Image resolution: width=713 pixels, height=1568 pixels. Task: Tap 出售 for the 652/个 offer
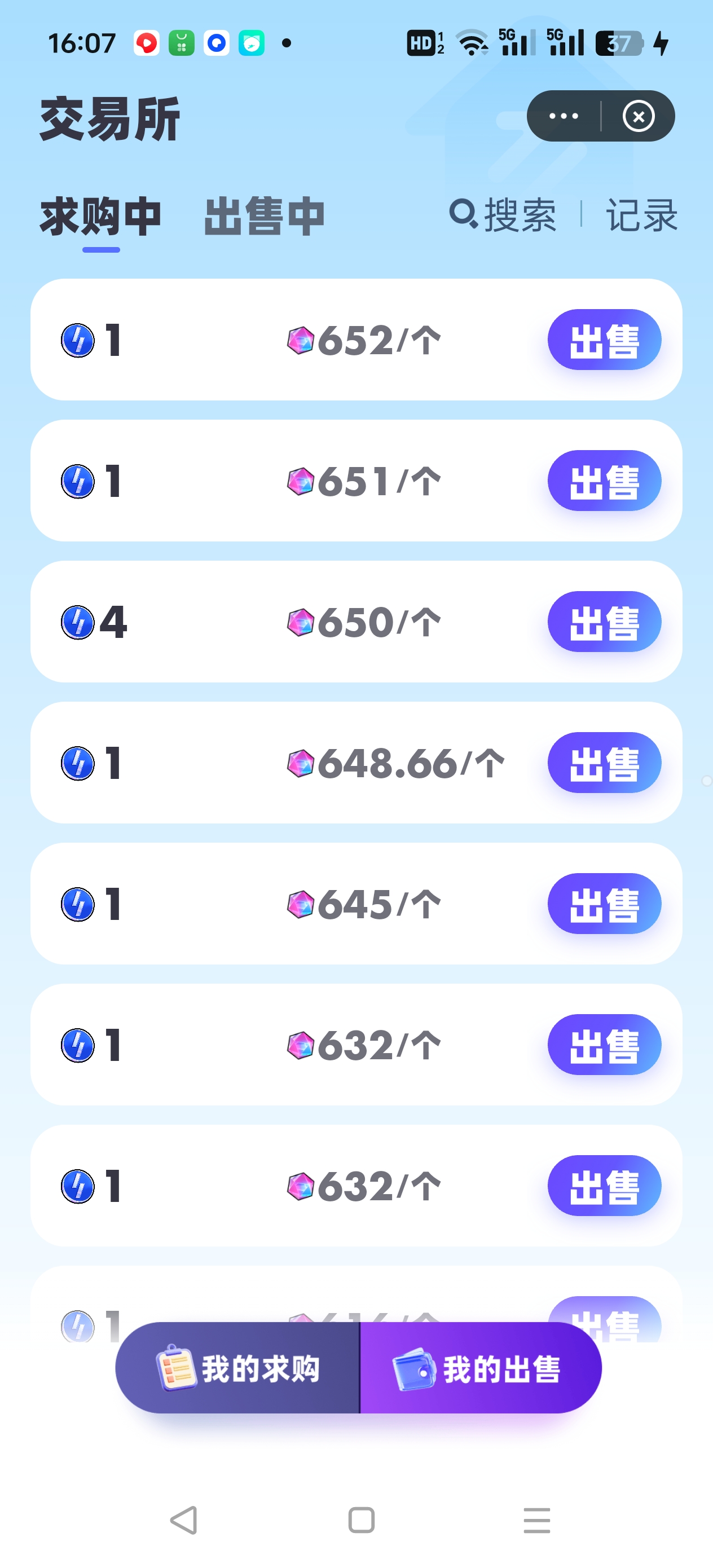(x=604, y=340)
